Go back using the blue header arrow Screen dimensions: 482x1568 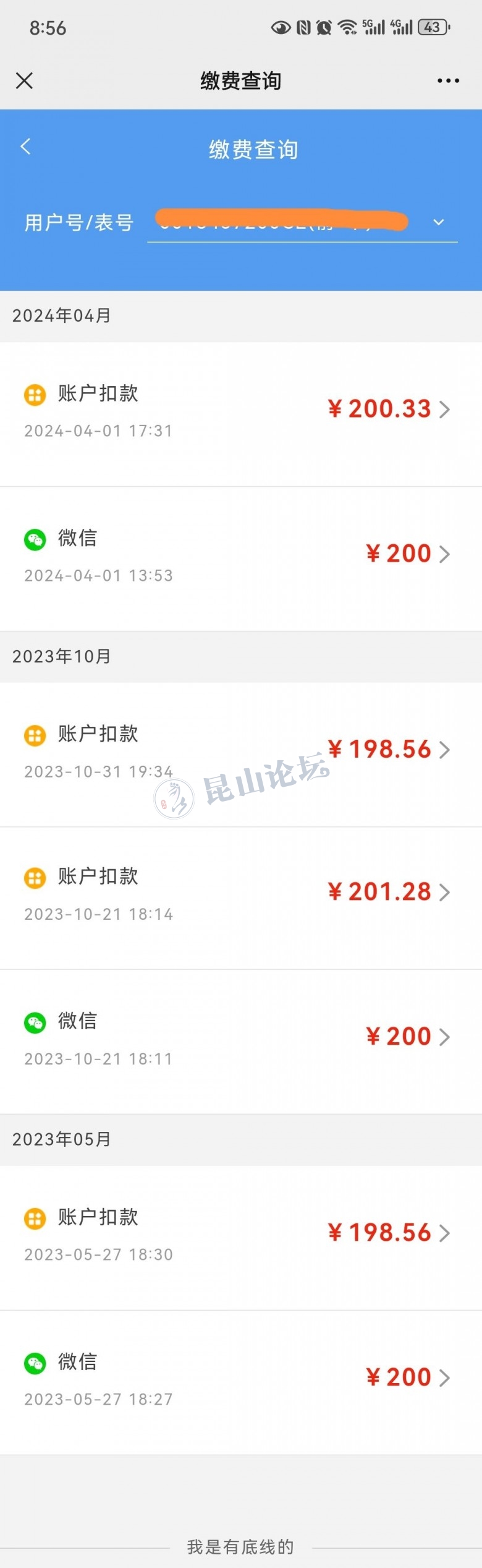tap(25, 147)
